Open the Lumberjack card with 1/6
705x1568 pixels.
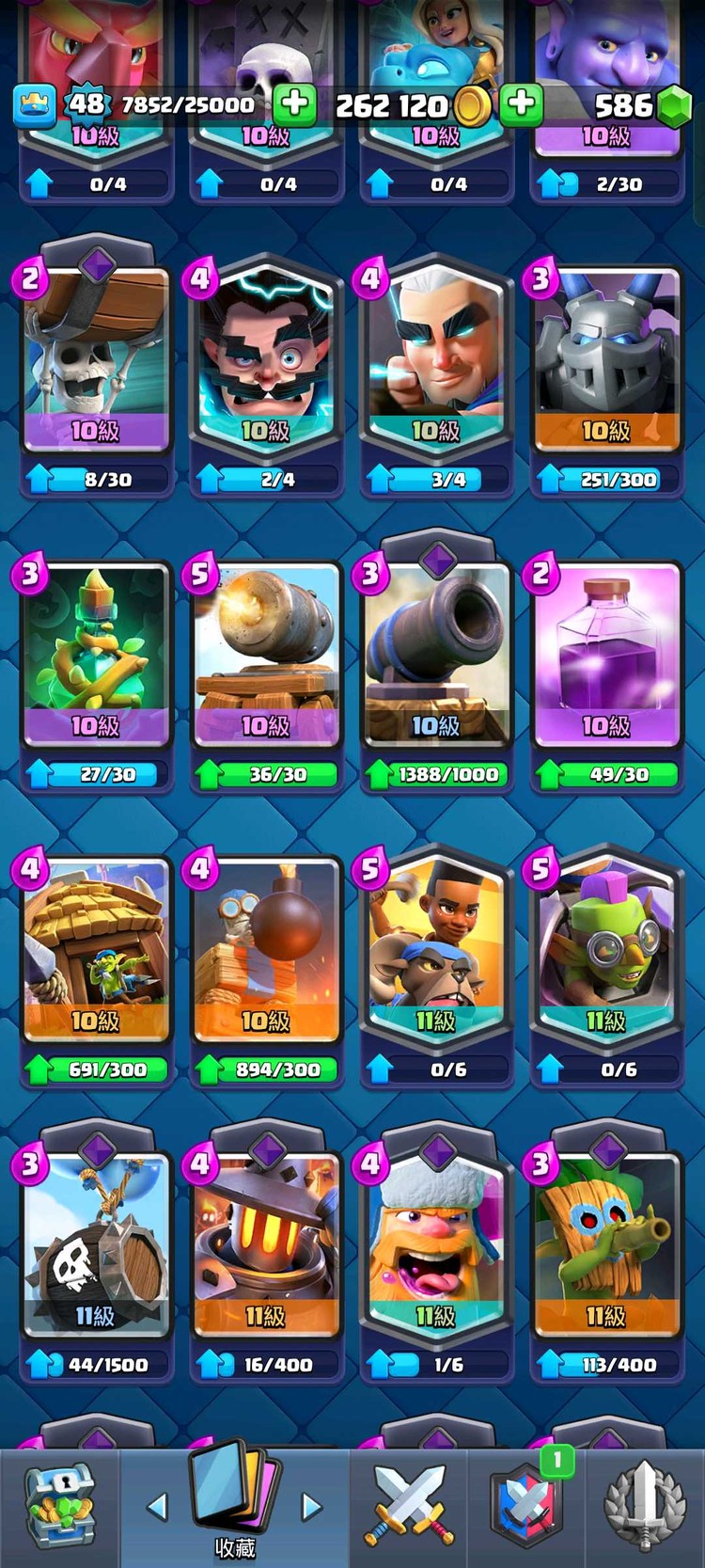coord(436,1246)
